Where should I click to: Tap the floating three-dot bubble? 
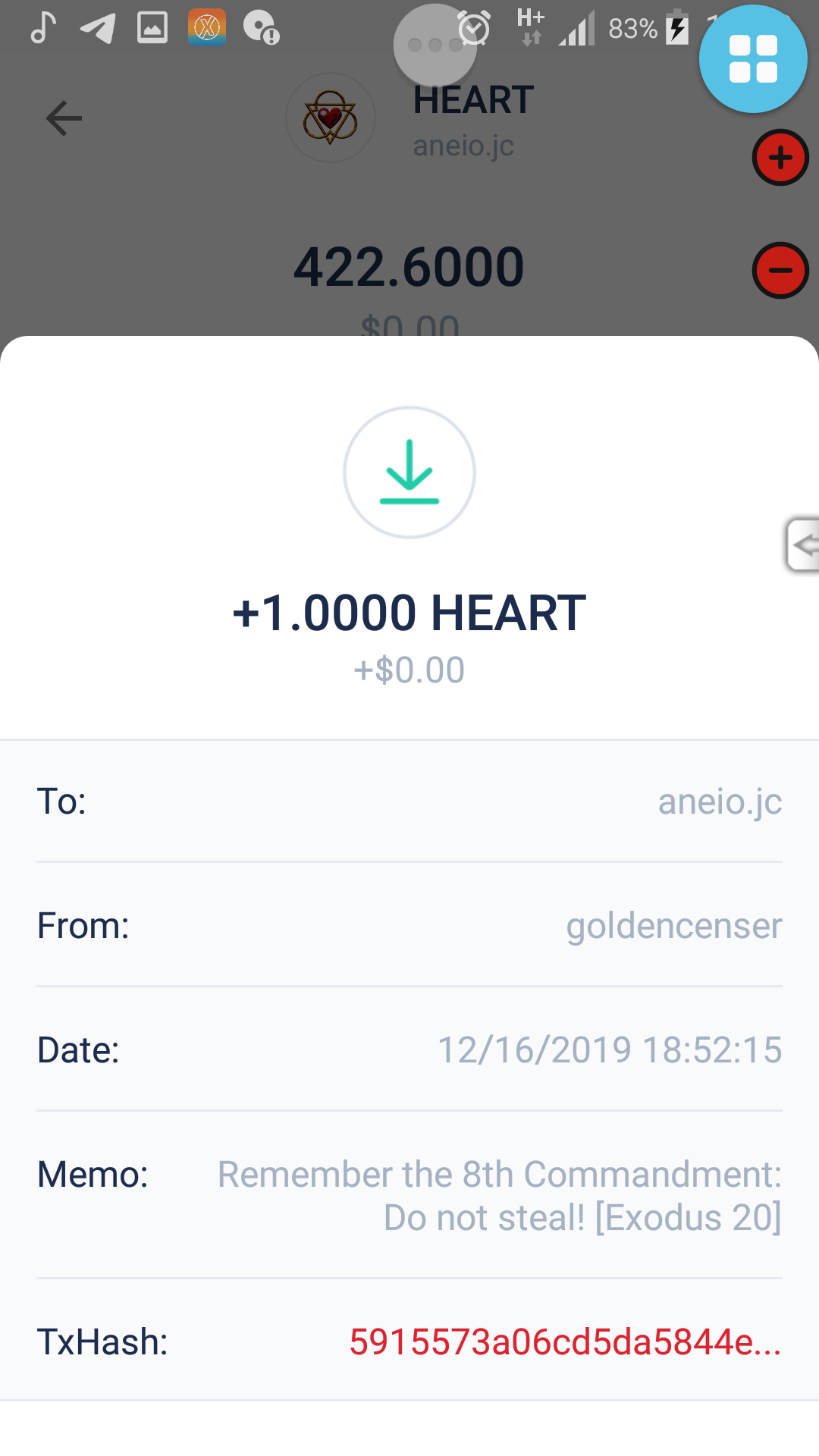coord(435,45)
